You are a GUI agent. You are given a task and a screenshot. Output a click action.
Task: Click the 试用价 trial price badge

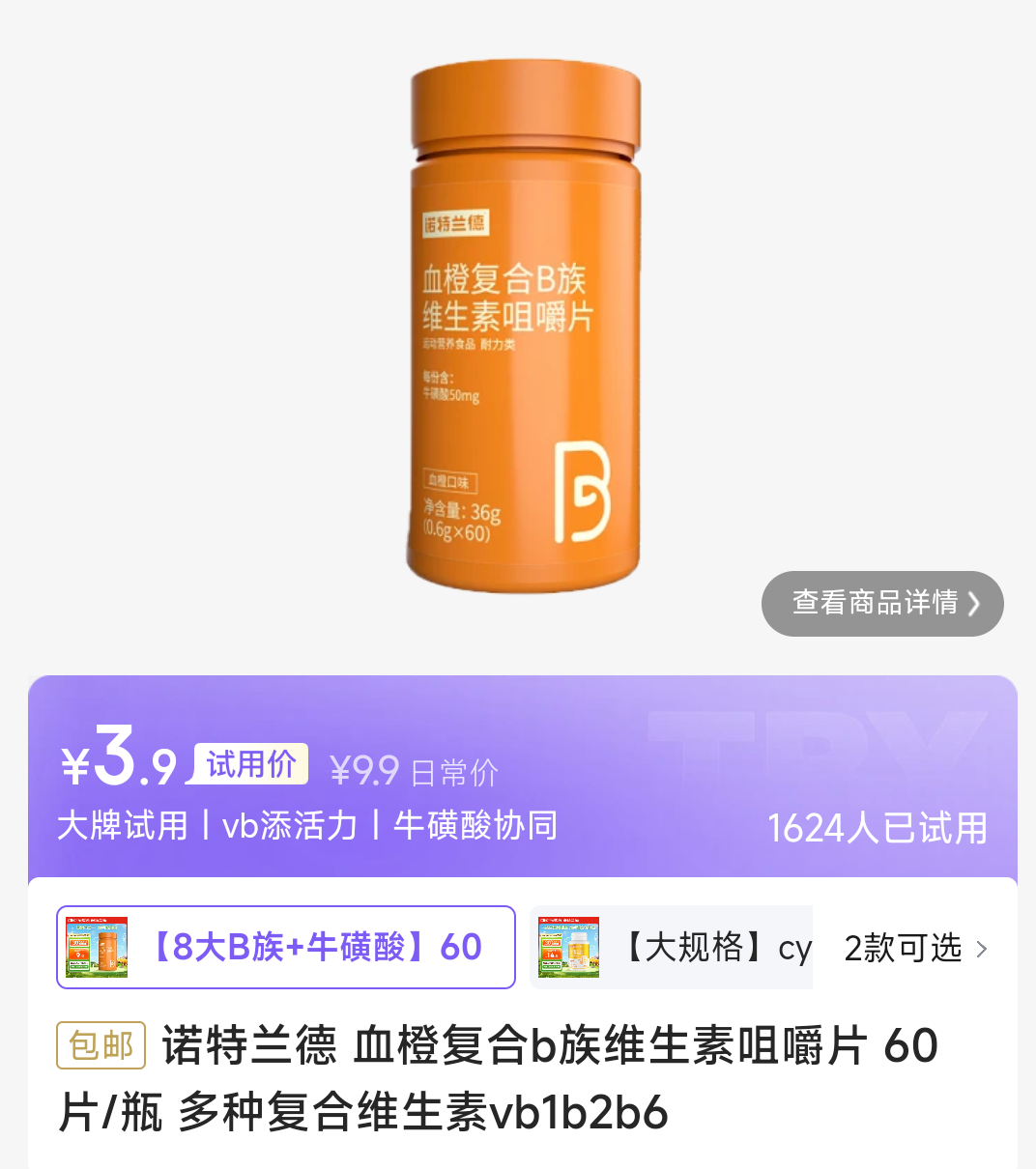(x=246, y=763)
